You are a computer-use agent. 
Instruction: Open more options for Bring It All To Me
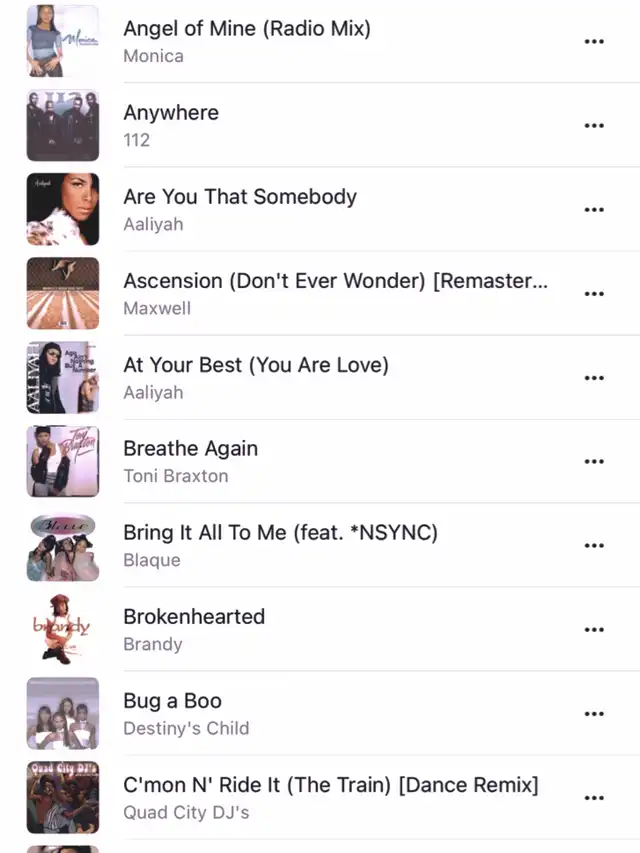(x=594, y=546)
